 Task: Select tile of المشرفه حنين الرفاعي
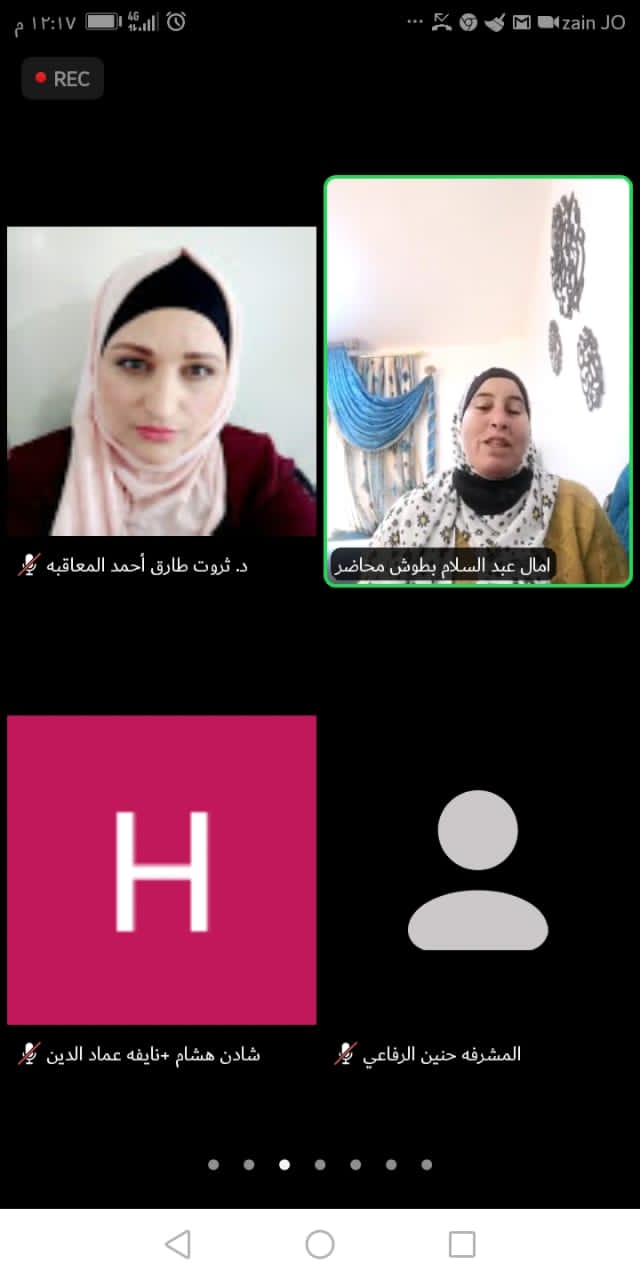pos(478,869)
